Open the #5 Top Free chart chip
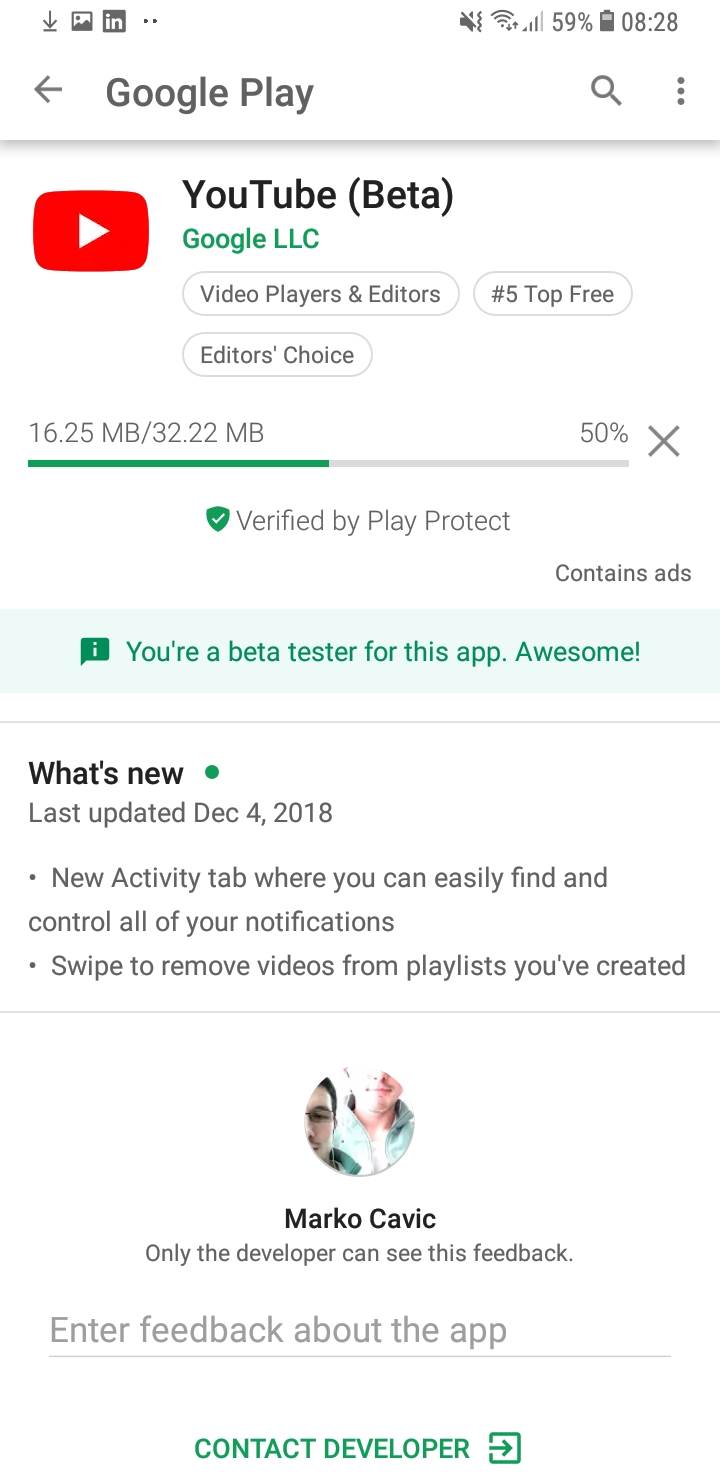This screenshot has width=720, height=1480. tap(552, 294)
